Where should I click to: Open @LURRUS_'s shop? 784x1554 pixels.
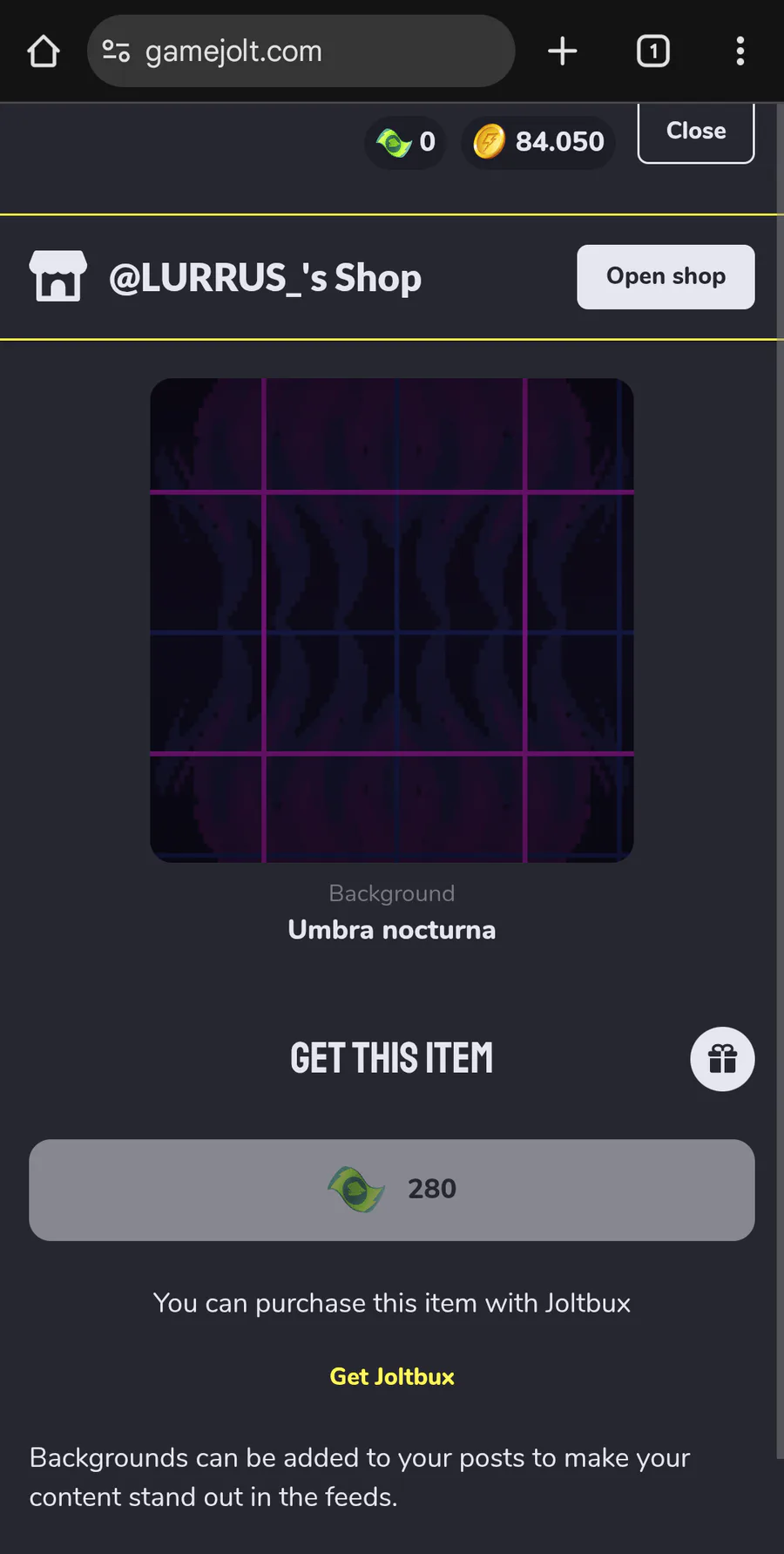[x=666, y=277]
